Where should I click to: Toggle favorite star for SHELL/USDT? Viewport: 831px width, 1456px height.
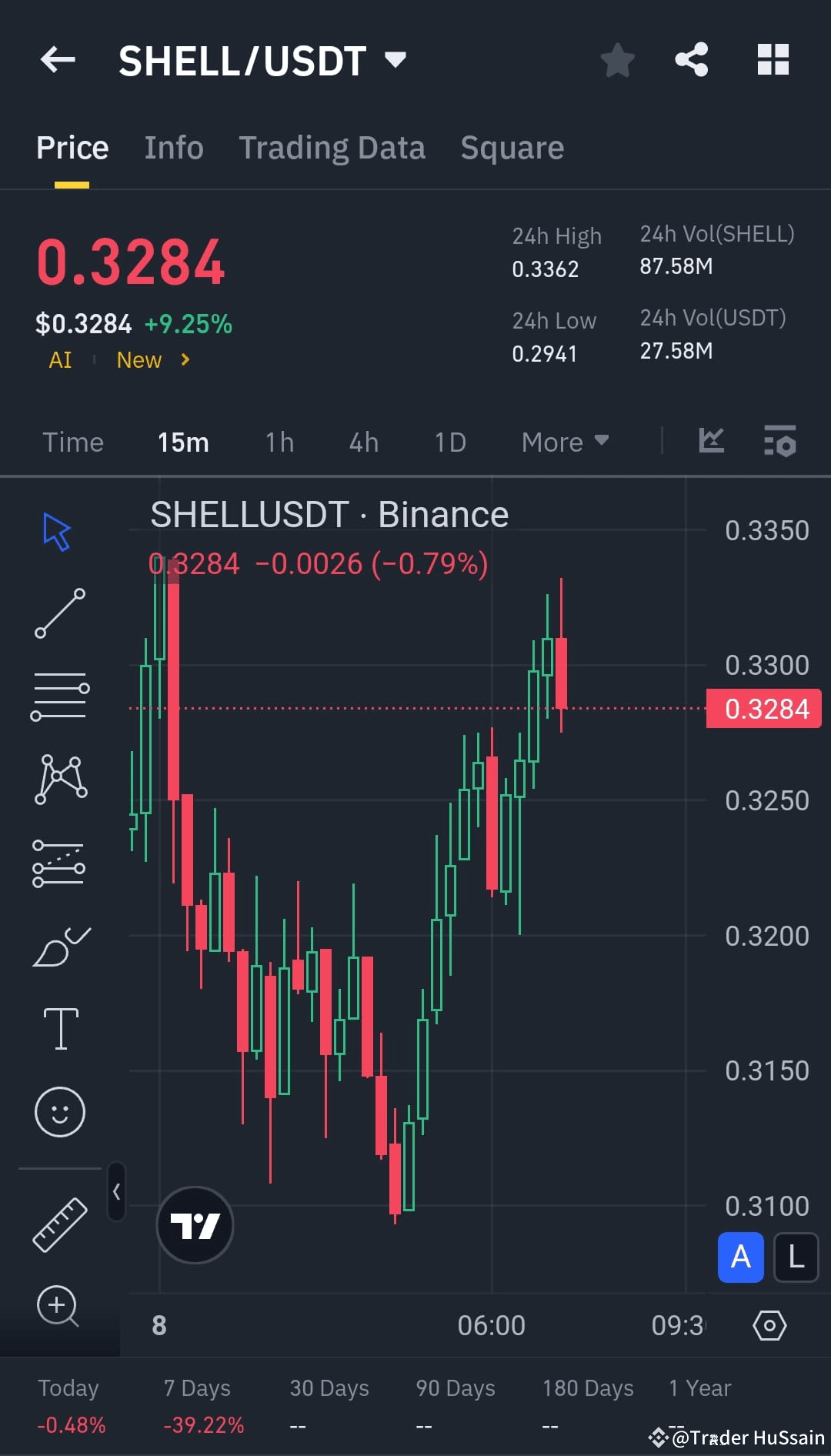pos(617,60)
